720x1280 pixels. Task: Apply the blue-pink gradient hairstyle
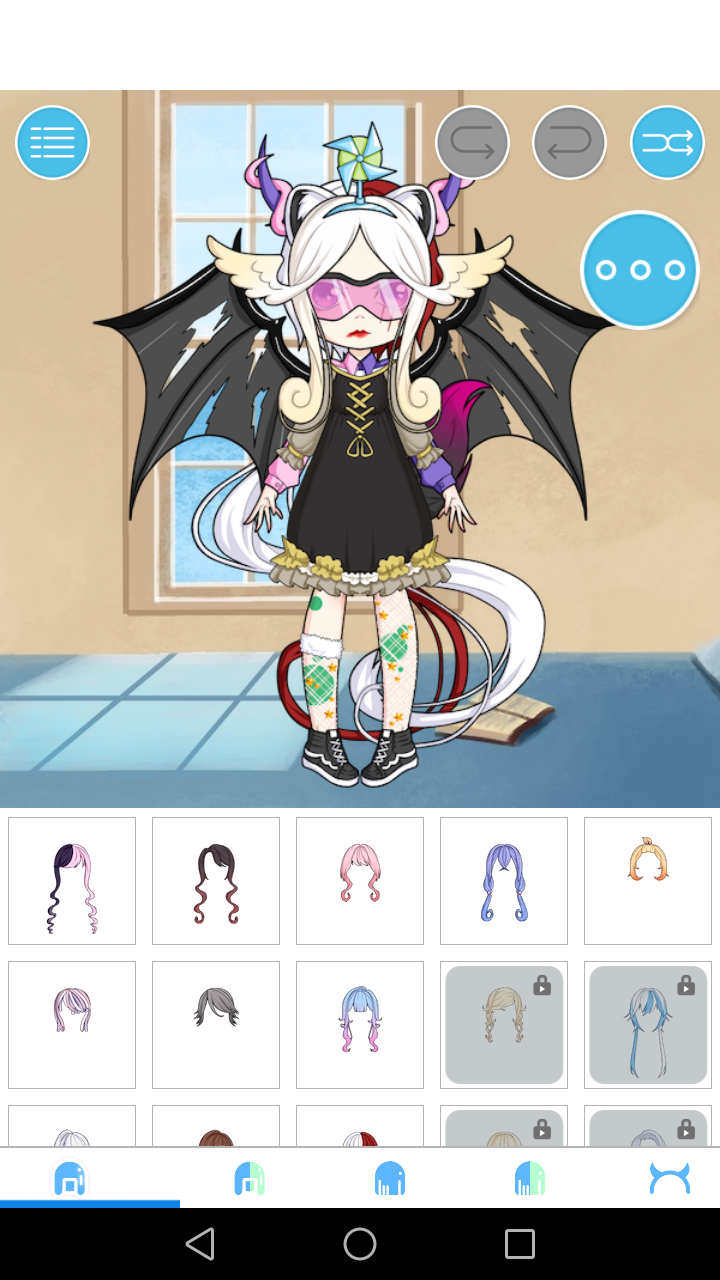point(360,1025)
